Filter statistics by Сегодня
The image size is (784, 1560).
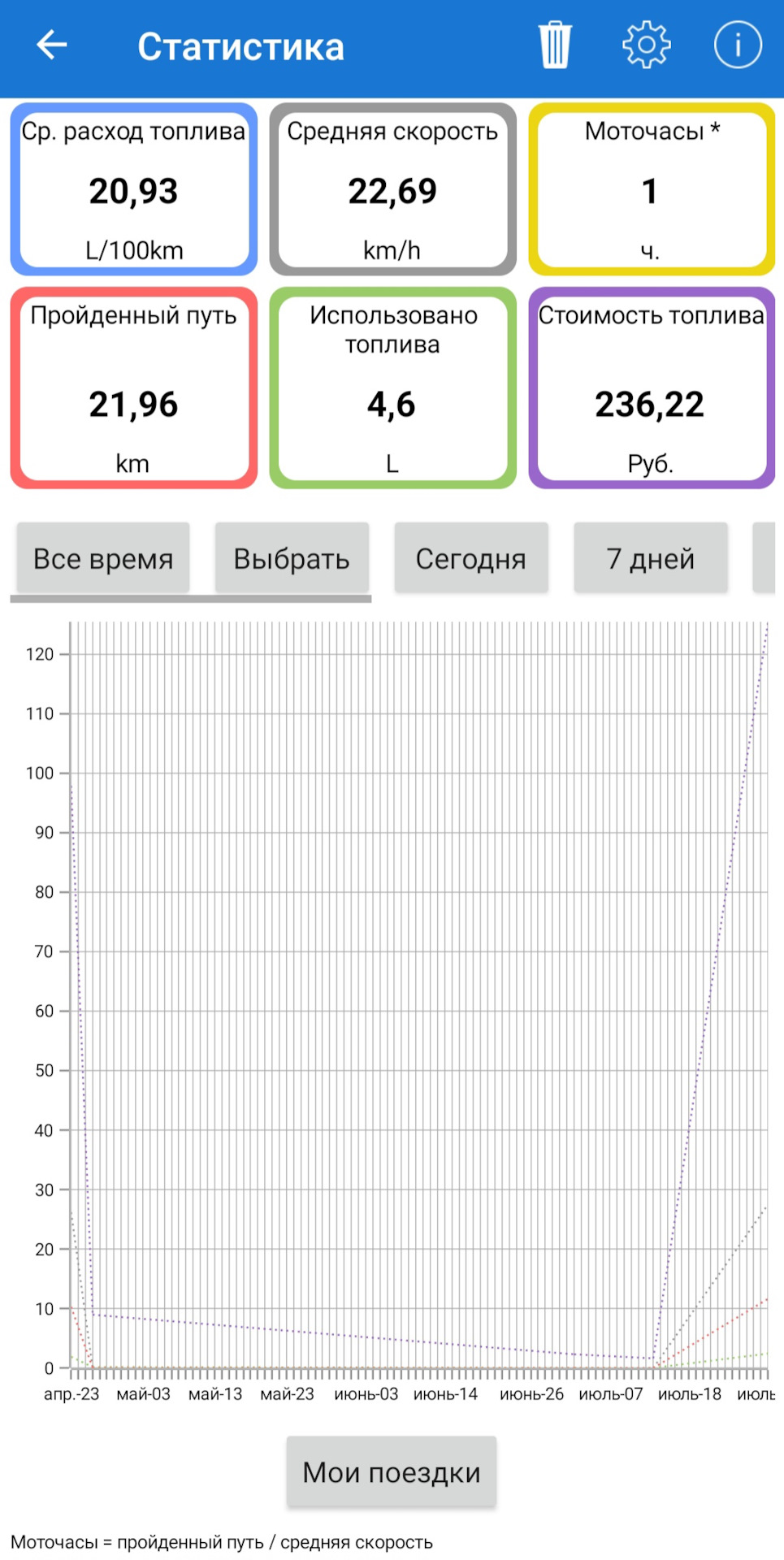click(471, 558)
